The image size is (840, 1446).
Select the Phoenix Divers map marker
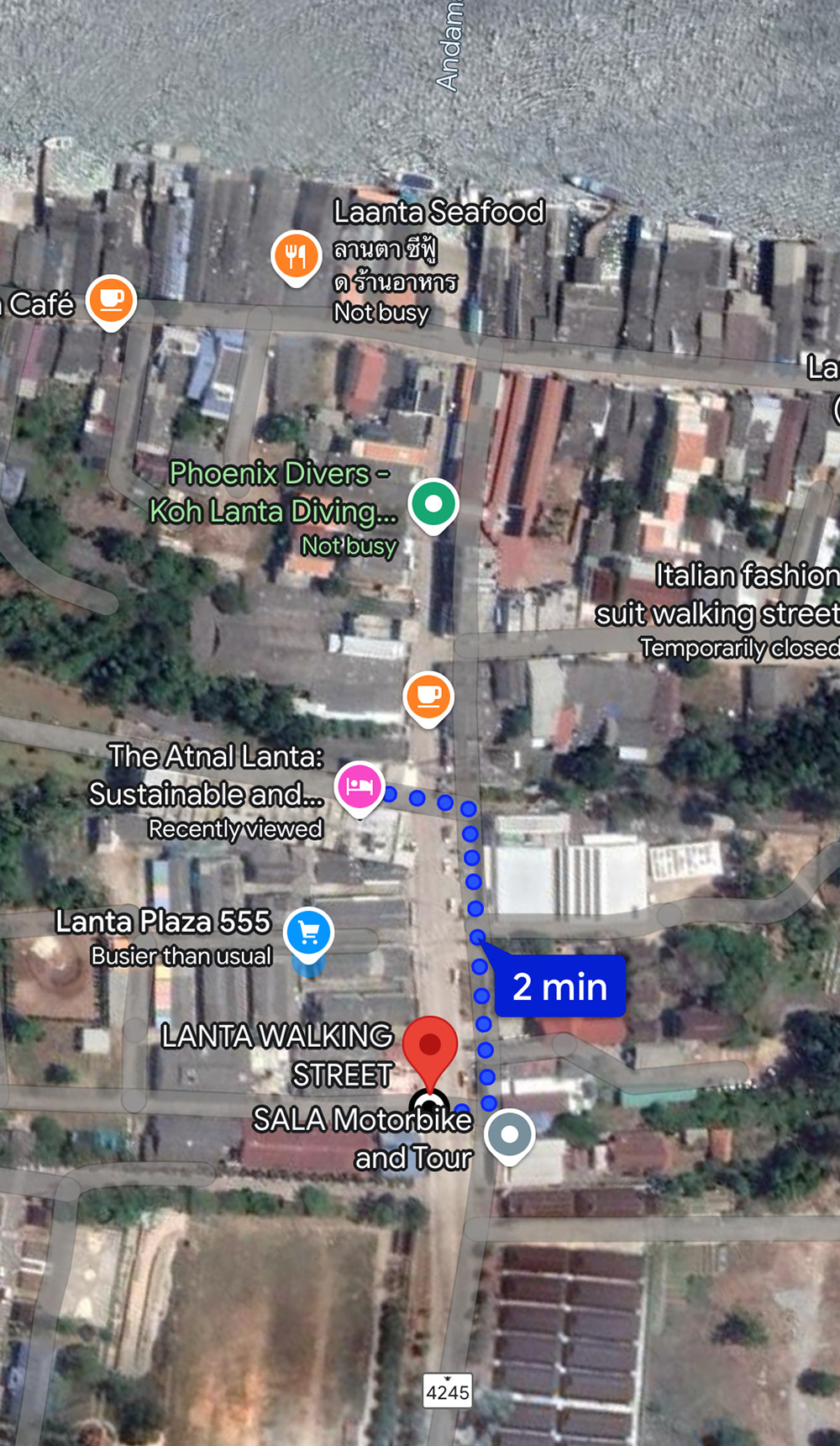tap(433, 504)
